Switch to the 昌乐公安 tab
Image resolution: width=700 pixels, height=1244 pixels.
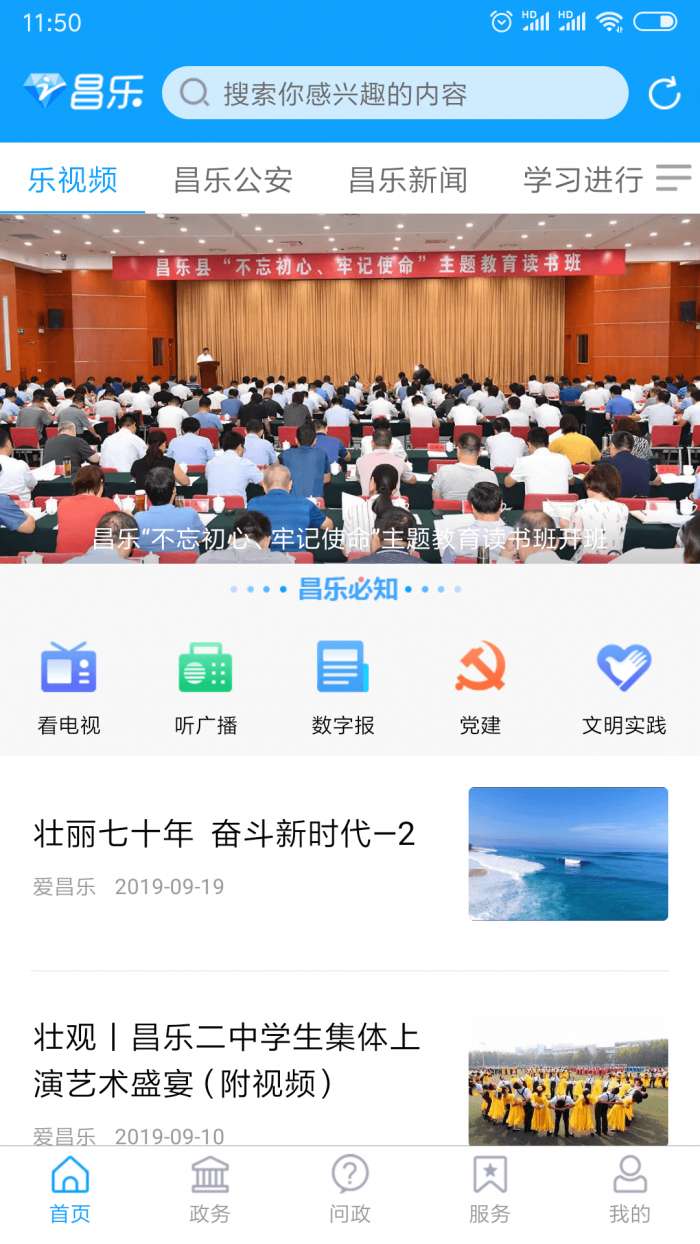(233, 180)
